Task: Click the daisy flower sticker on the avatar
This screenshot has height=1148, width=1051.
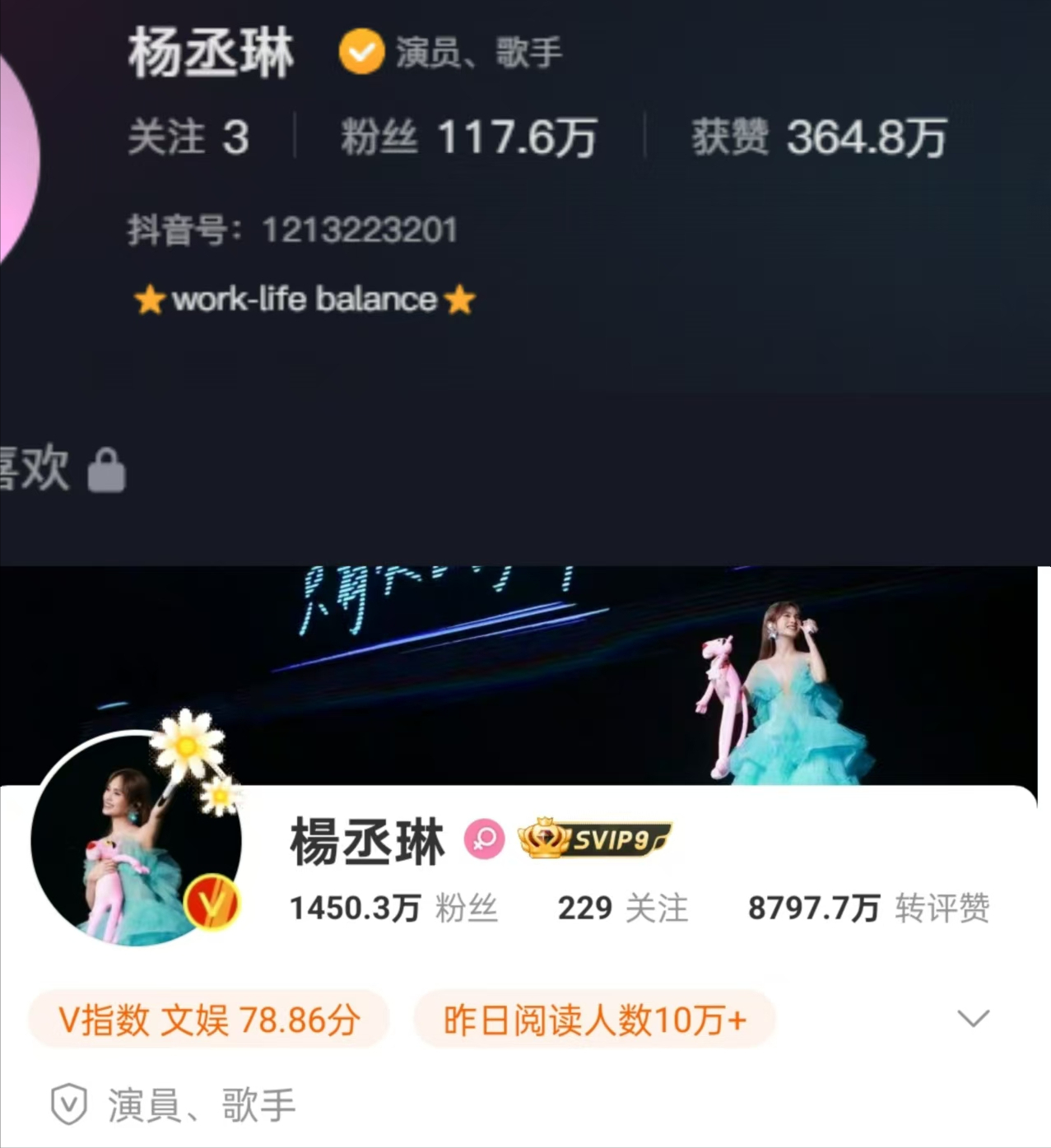Action: (188, 746)
